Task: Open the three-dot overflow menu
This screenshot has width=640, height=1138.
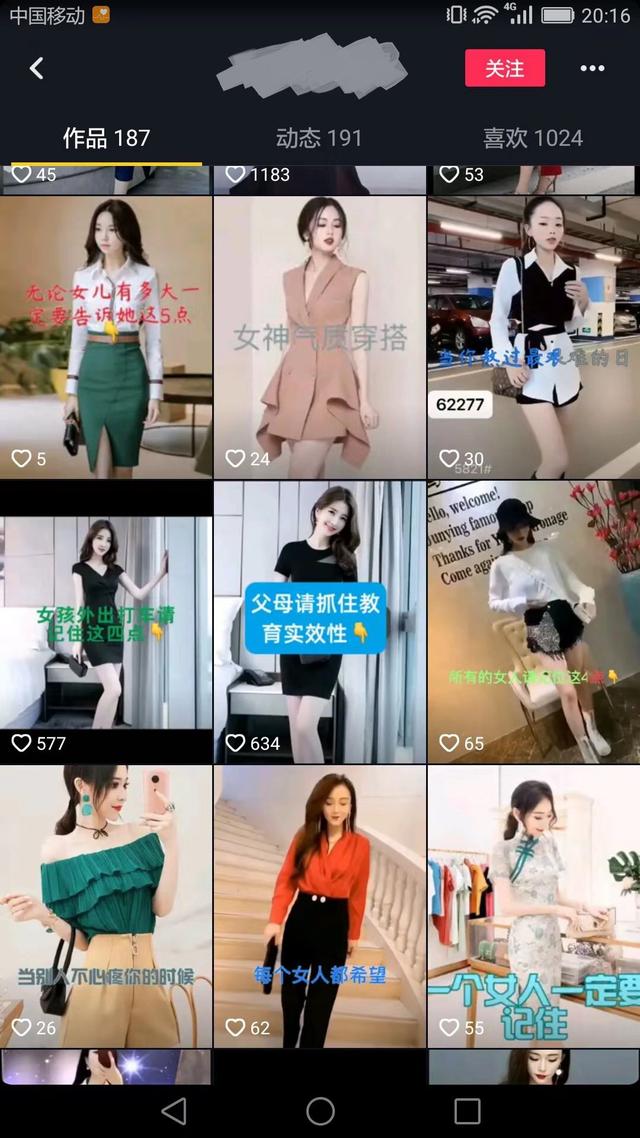Action: point(592,68)
